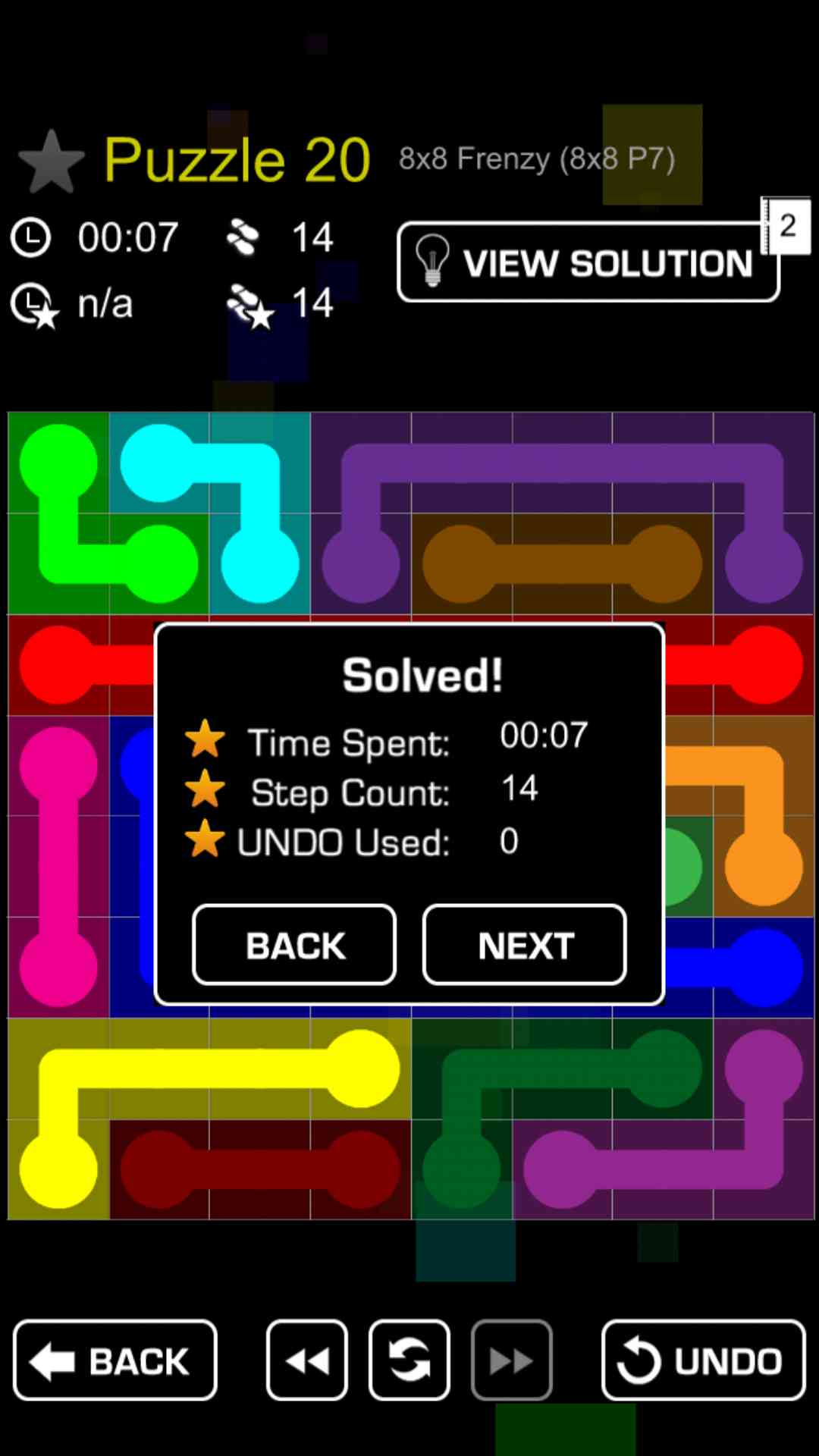The height and width of the screenshot is (1456, 819).
Task: Tap the bottom-left BACK arrow button
Action: [x=115, y=1360]
